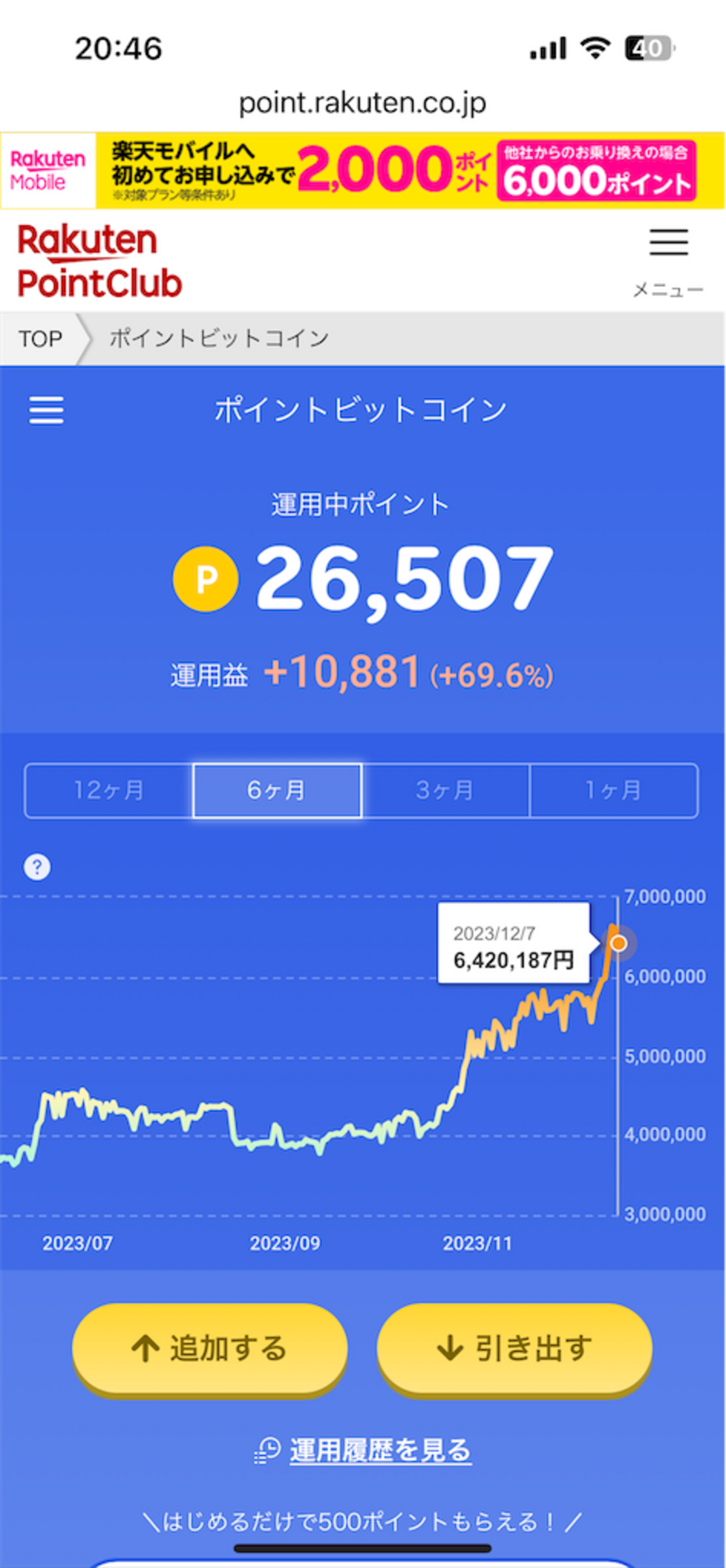The image size is (726, 1568).
Task: Tap the orange data point marker on chart
Action: click(x=619, y=944)
